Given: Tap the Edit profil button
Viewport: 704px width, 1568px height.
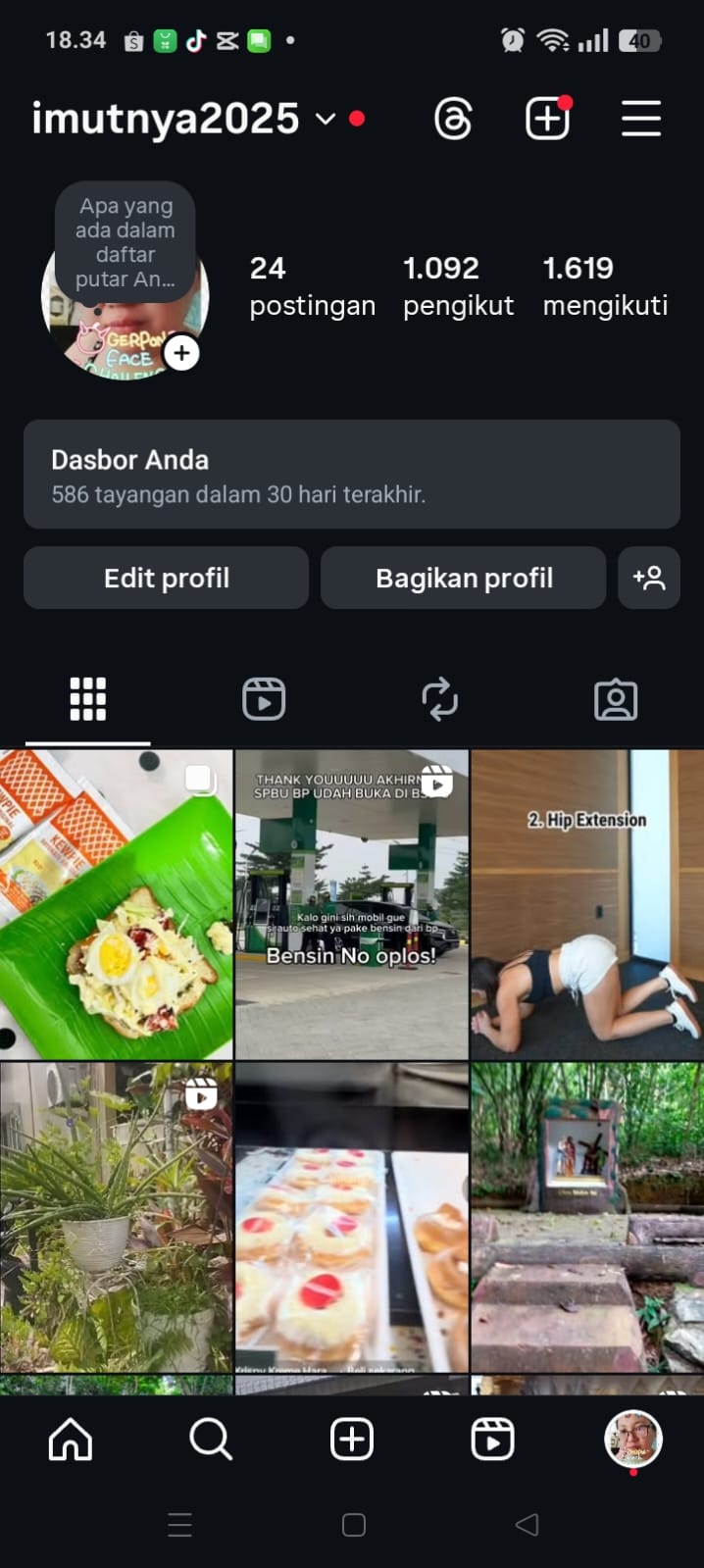Looking at the screenshot, I should (167, 579).
